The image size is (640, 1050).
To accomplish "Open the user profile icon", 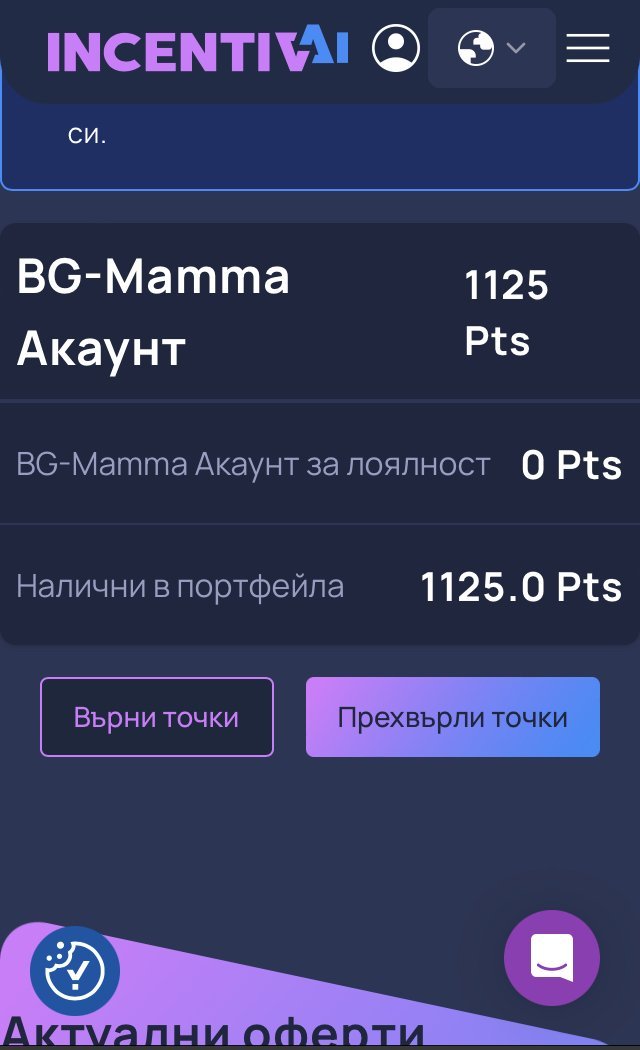I will coord(396,48).
